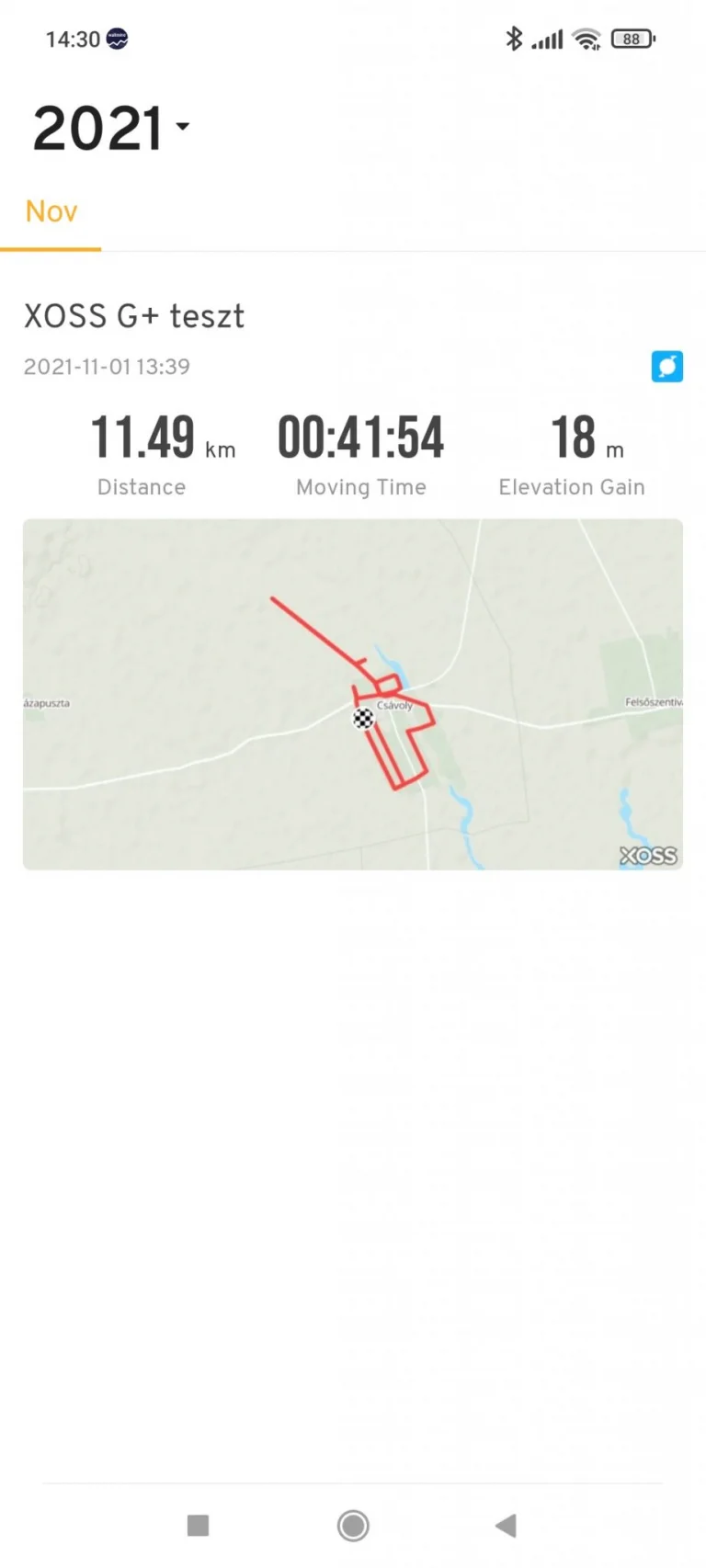Open the XOSS G+ teszt ride map
The image size is (706, 1568).
(353, 694)
